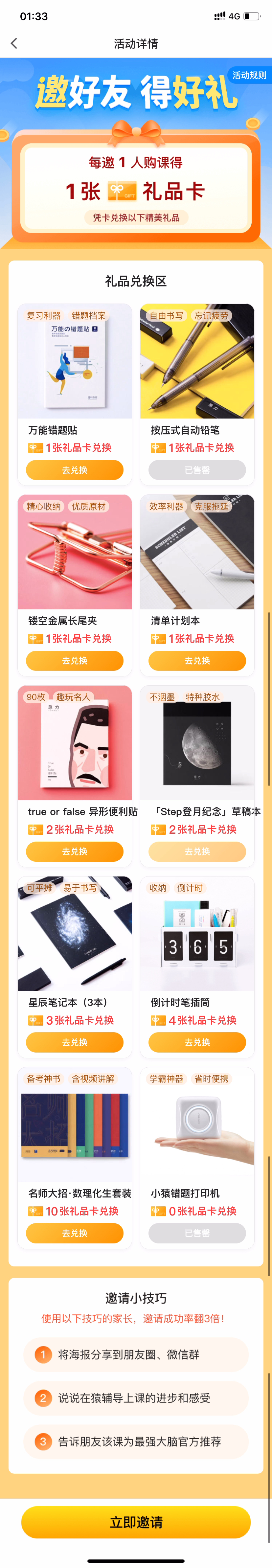272x1568 pixels.
Task: Go back from 活动详情 page
Action: pyautogui.click(x=14, y=43)
